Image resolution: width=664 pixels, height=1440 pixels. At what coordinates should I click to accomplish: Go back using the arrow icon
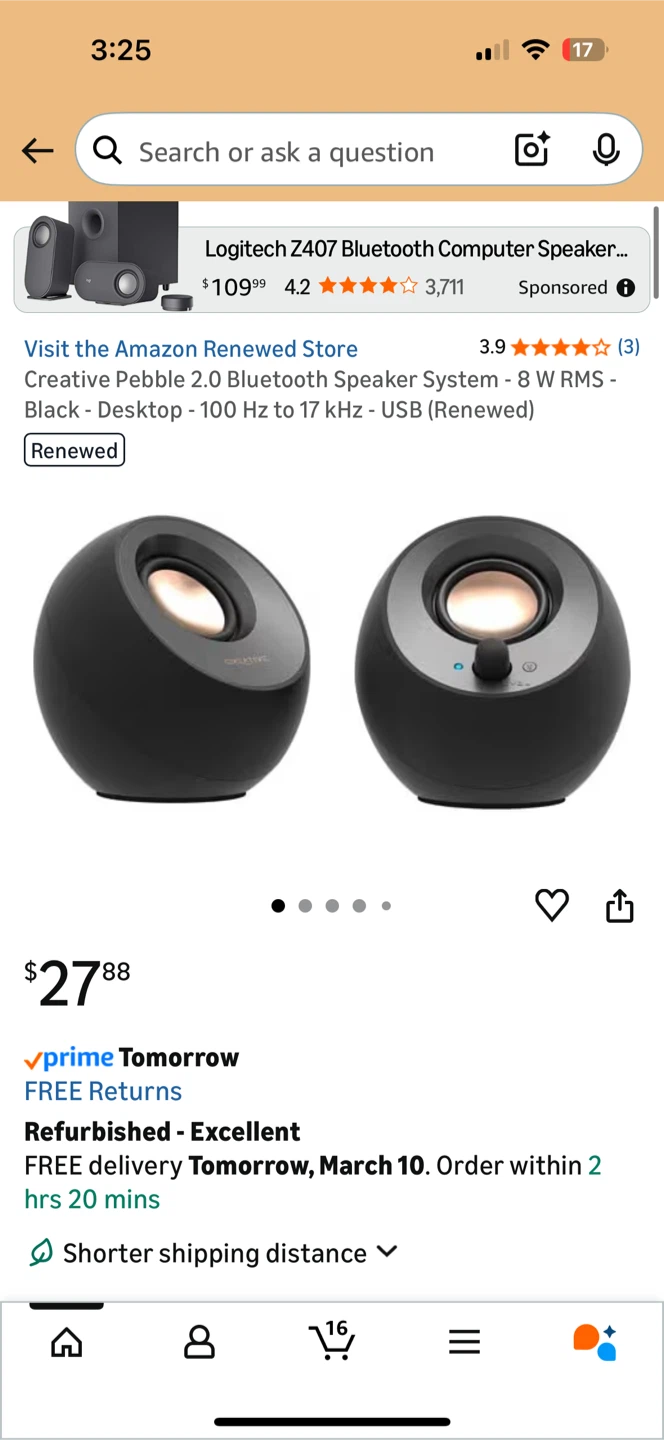pyautogui.click(x=38, y=151)
